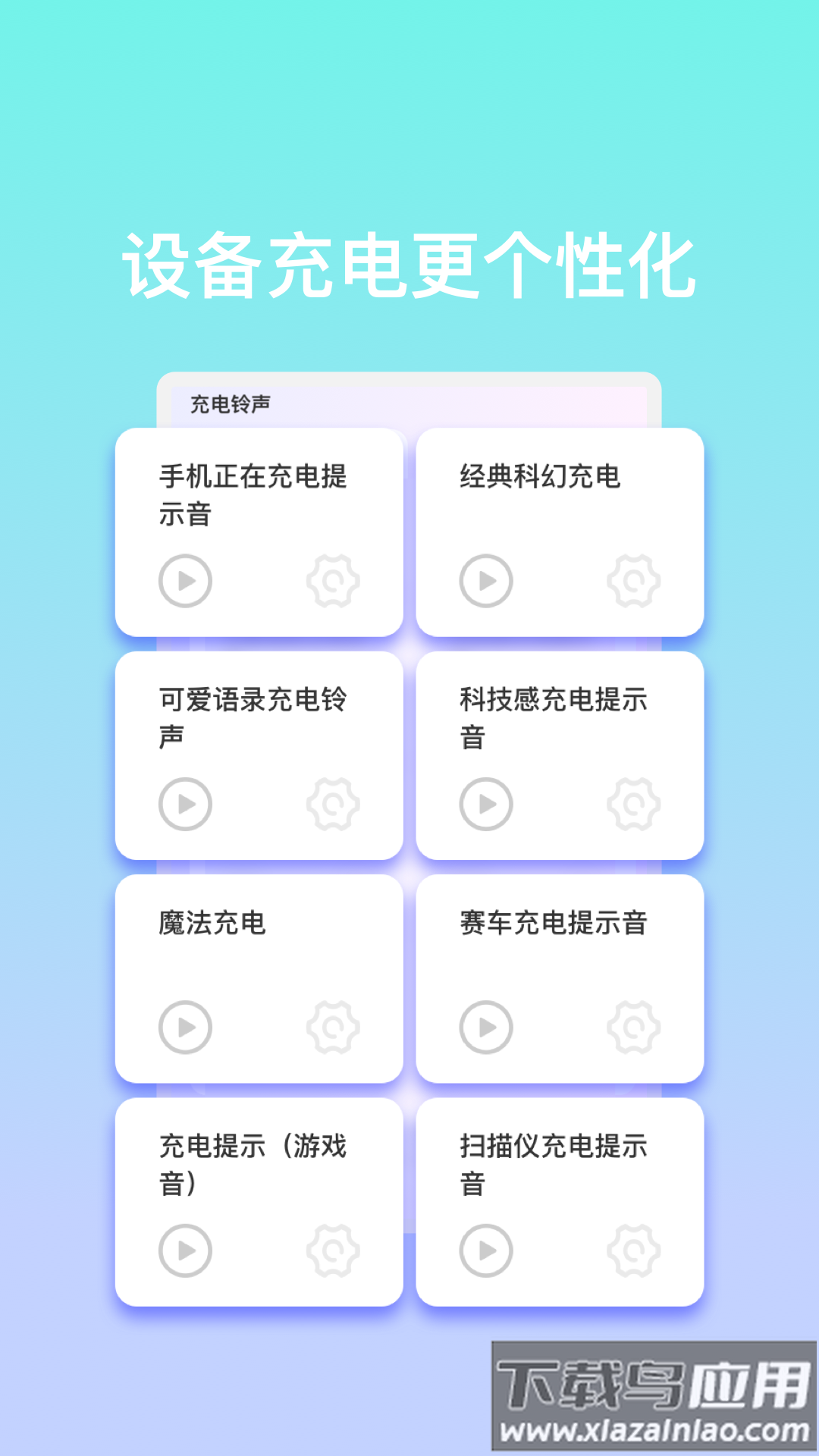Open settings for 手机正在充电提示音 ringtone
Viewport: 819px width, 1456px height.
coord(334,580)
